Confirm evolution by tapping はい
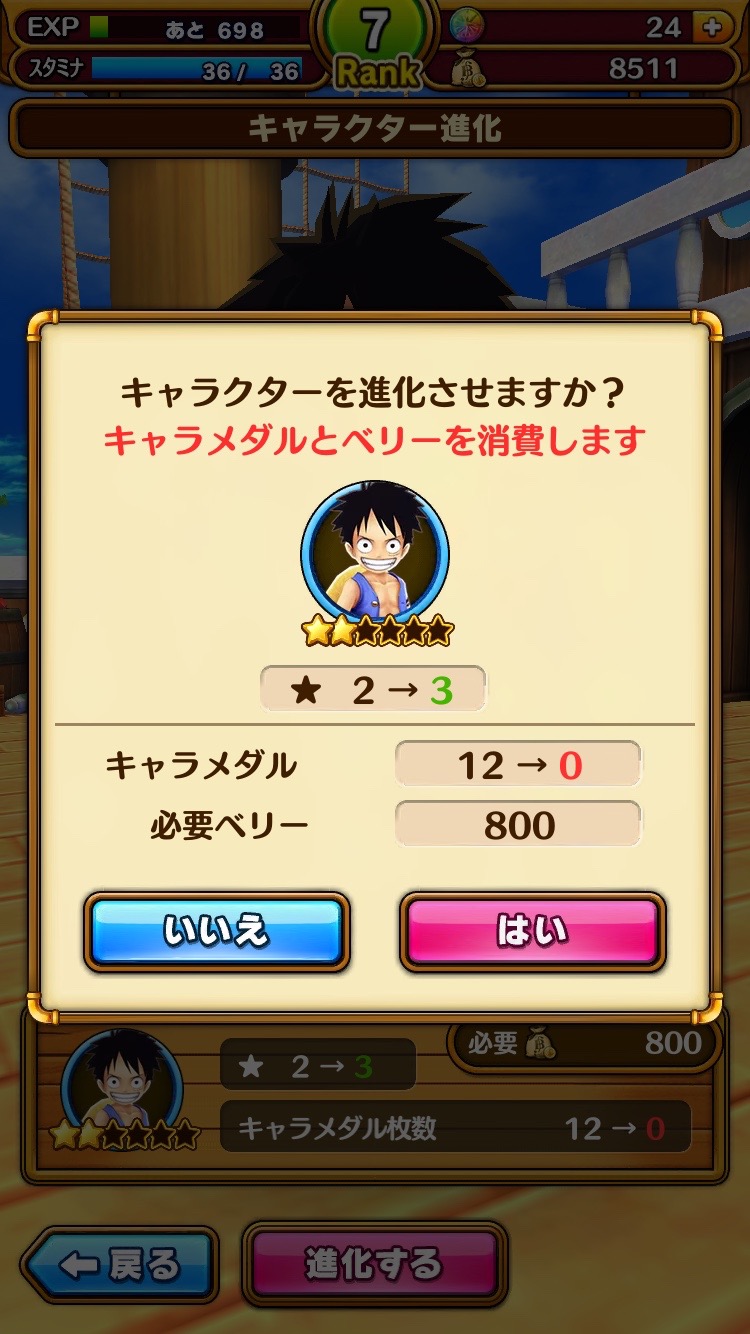 coord(532,932)
